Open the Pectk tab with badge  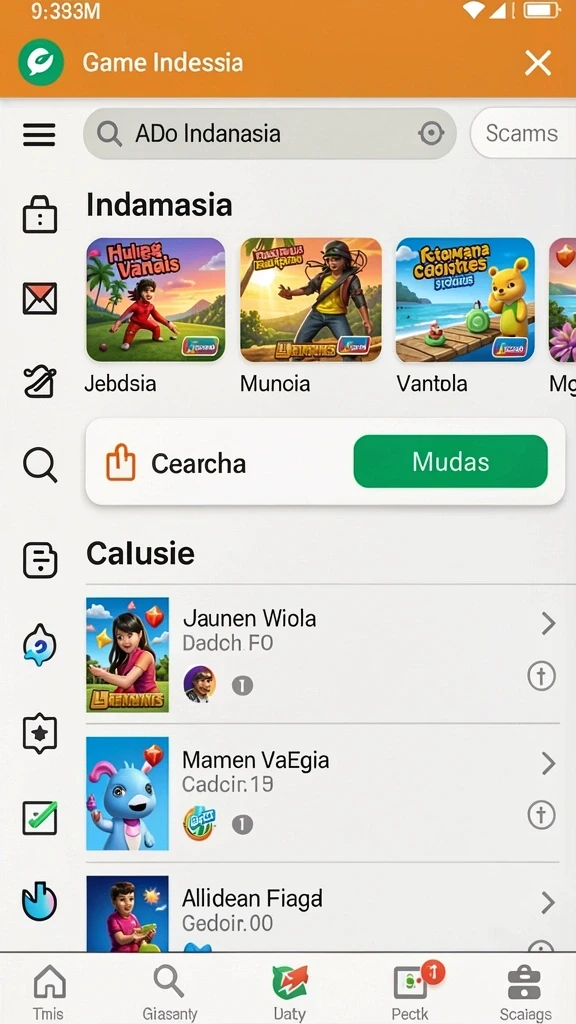(x=411, y=993)
